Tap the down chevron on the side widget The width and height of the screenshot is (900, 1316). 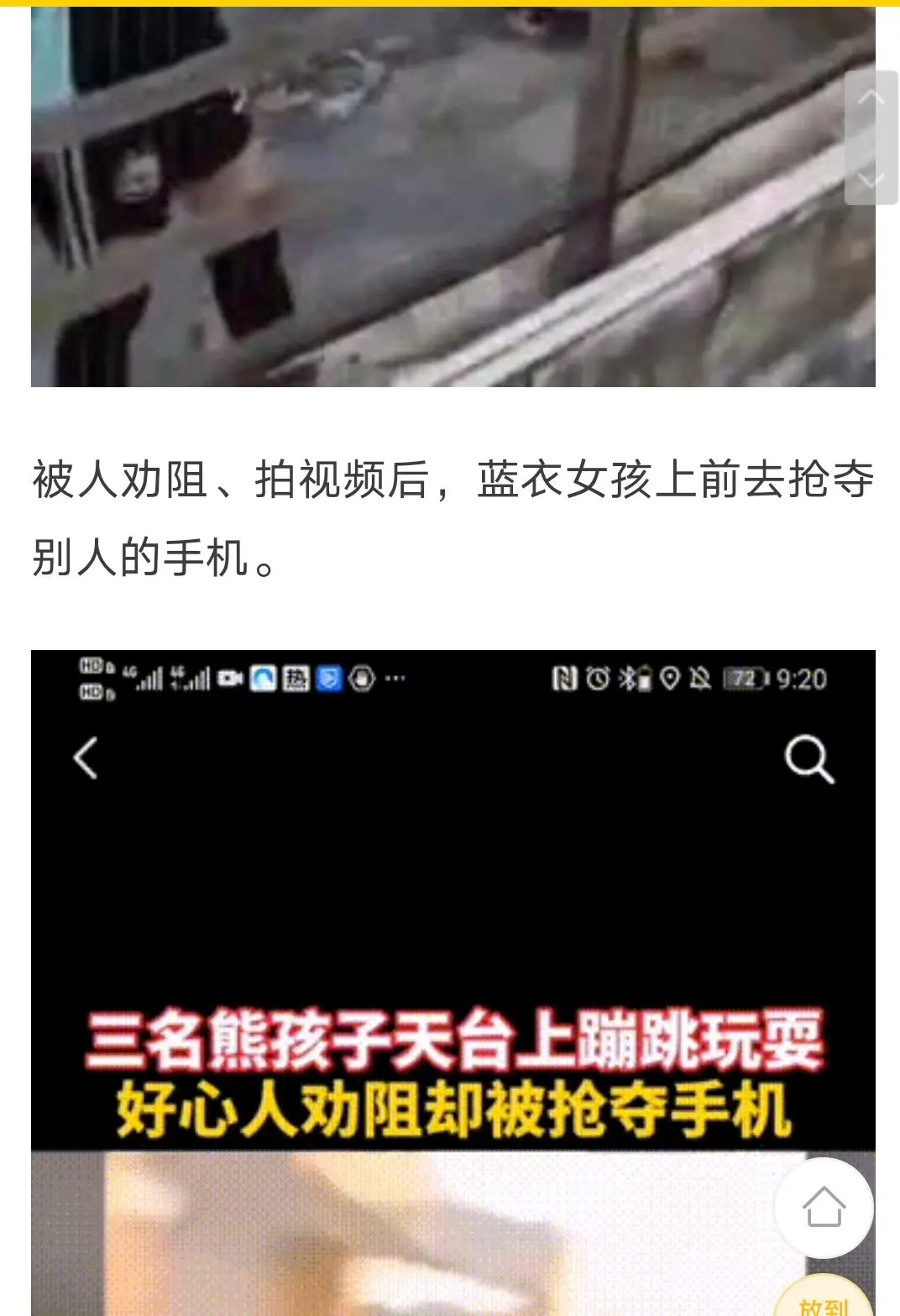[x=871, y=179]
